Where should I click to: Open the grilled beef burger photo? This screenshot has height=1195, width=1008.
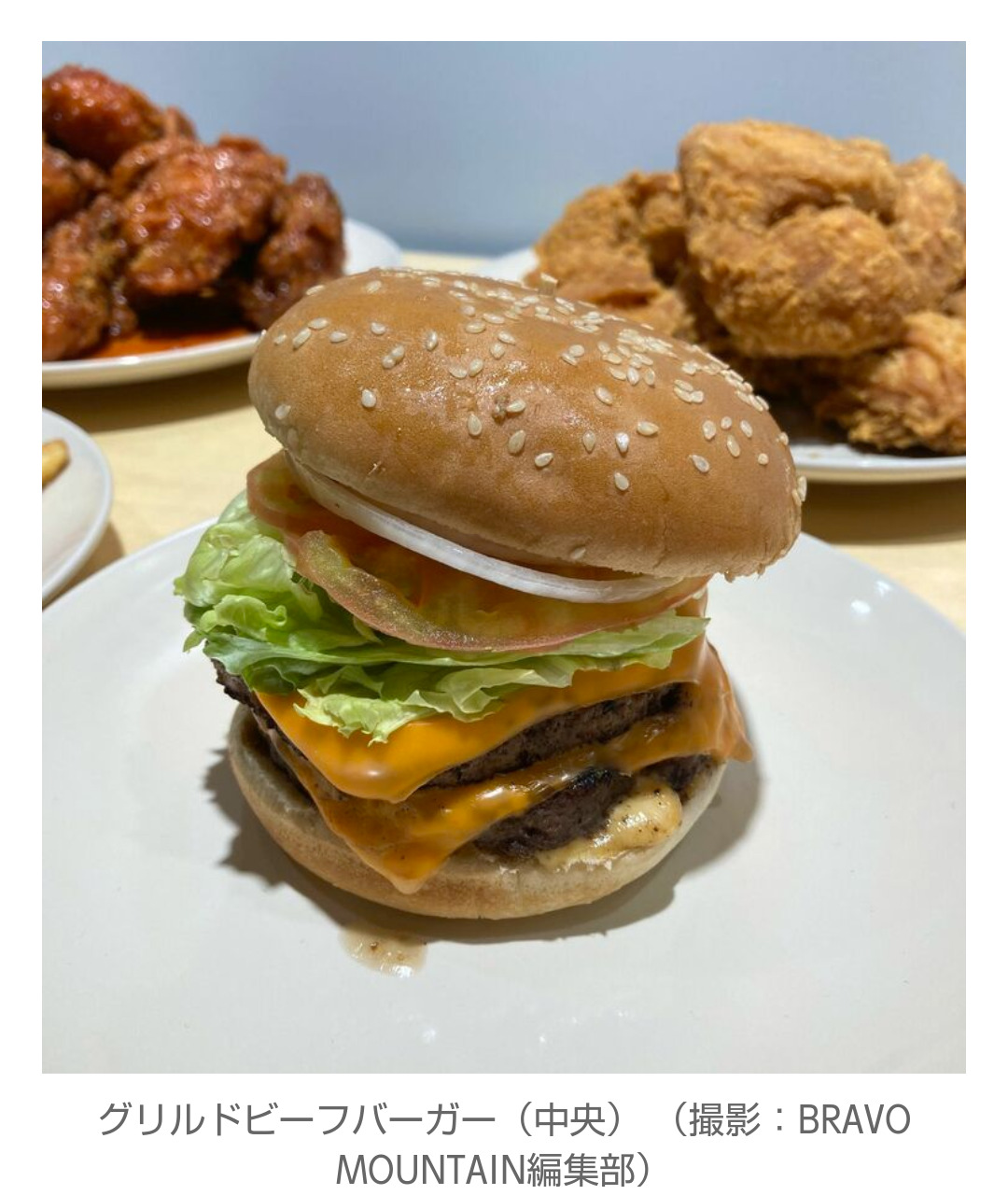pos(504,556)
